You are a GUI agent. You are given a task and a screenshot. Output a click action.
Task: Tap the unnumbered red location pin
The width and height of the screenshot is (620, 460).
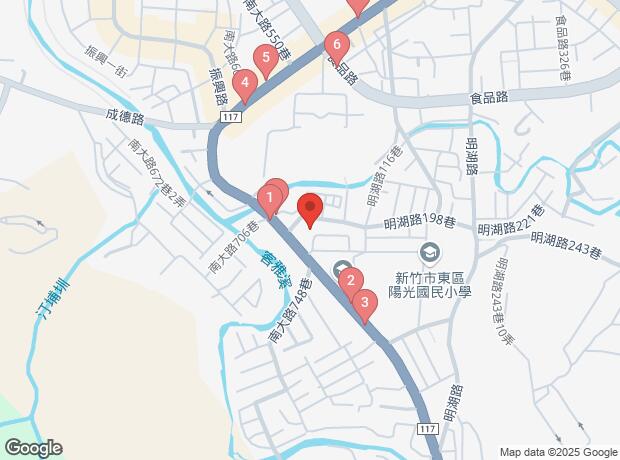(310, 208)
